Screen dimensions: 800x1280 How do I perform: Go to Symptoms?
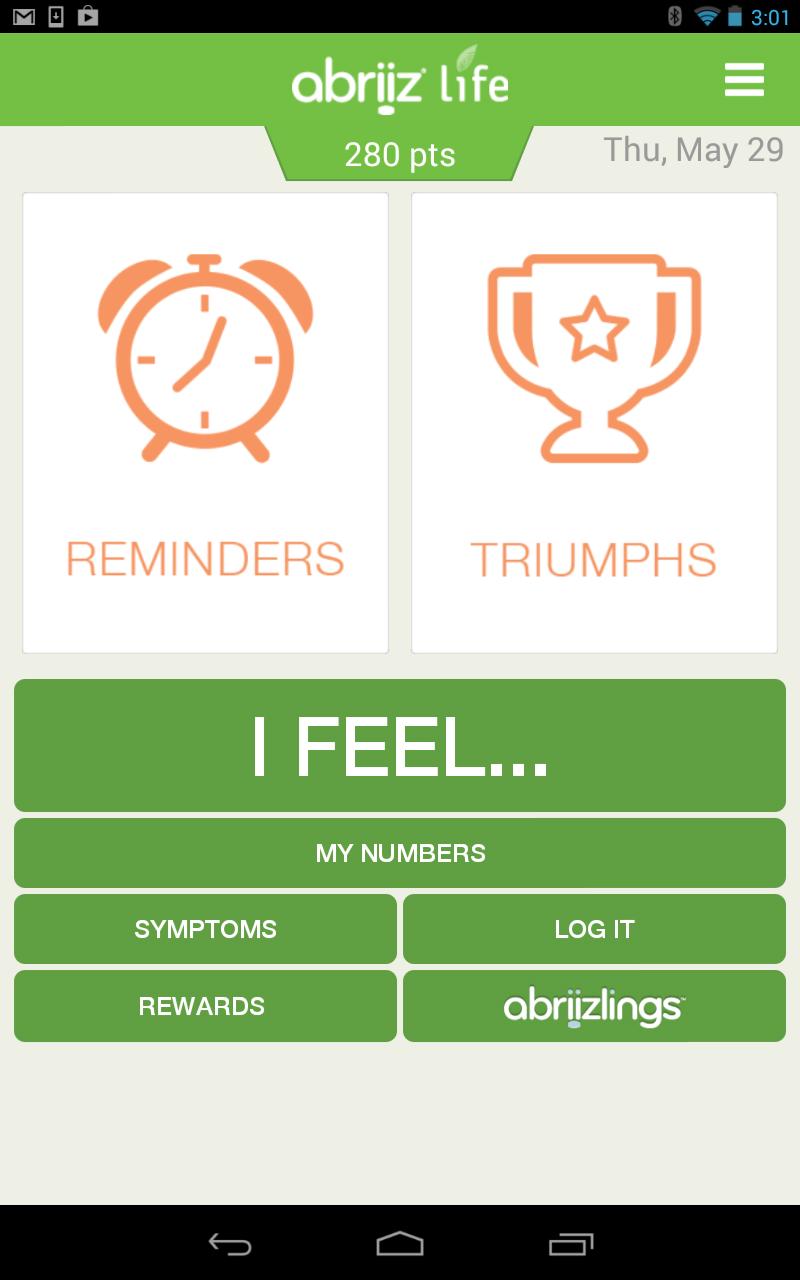[205, 929]
